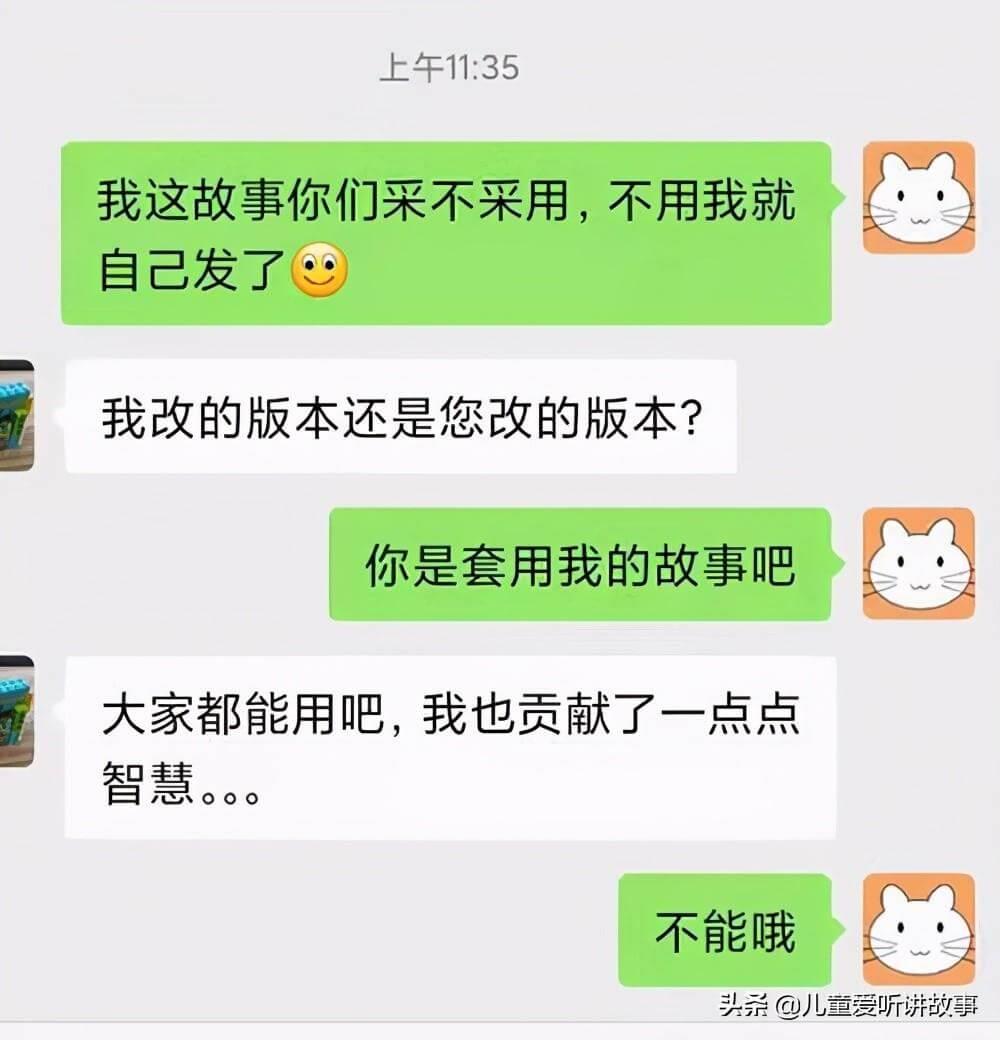
Task: Tap sender avatar next to "我改的版本还是您改的版本?"
Action: 16,415
